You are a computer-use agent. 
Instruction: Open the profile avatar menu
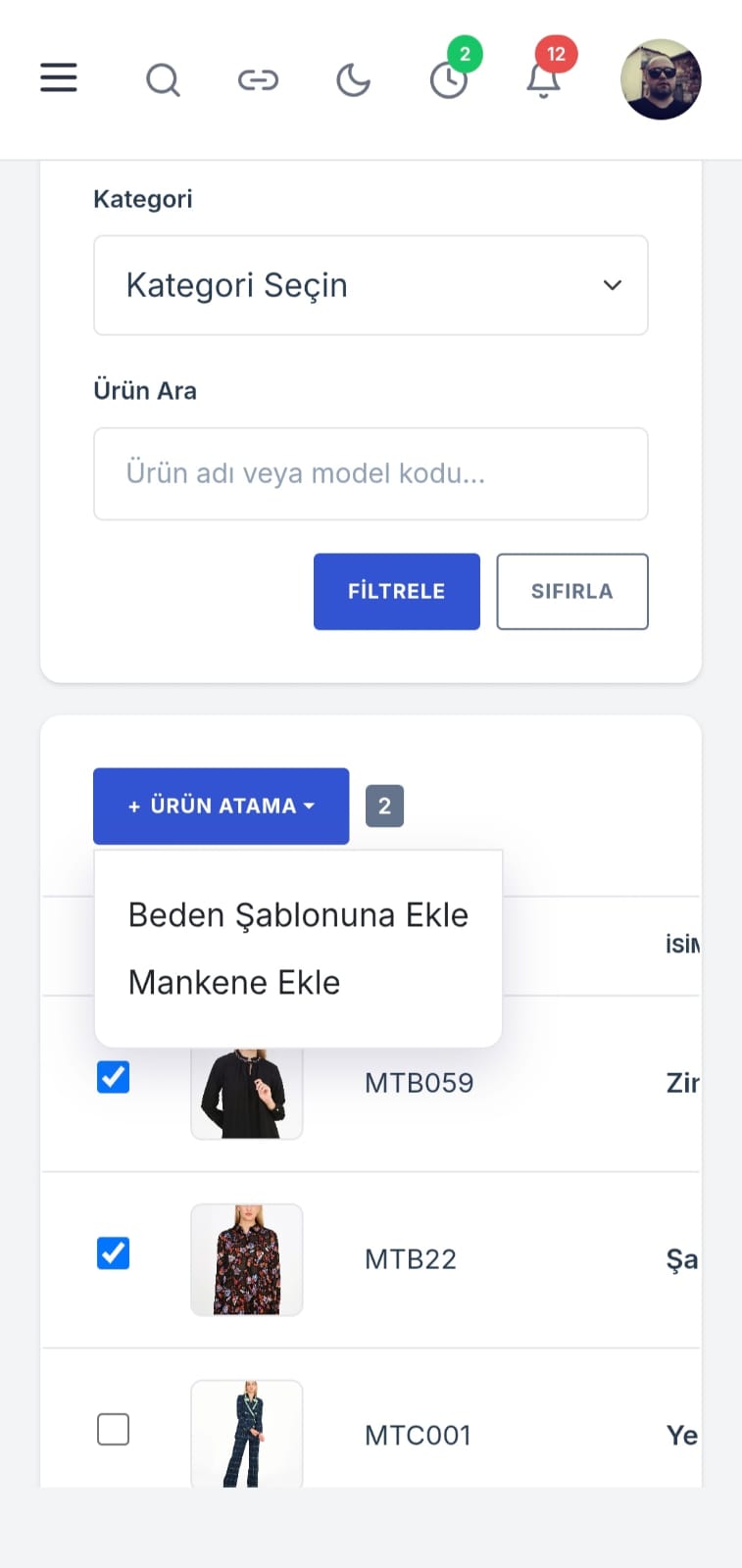click(x=661, y=79)
